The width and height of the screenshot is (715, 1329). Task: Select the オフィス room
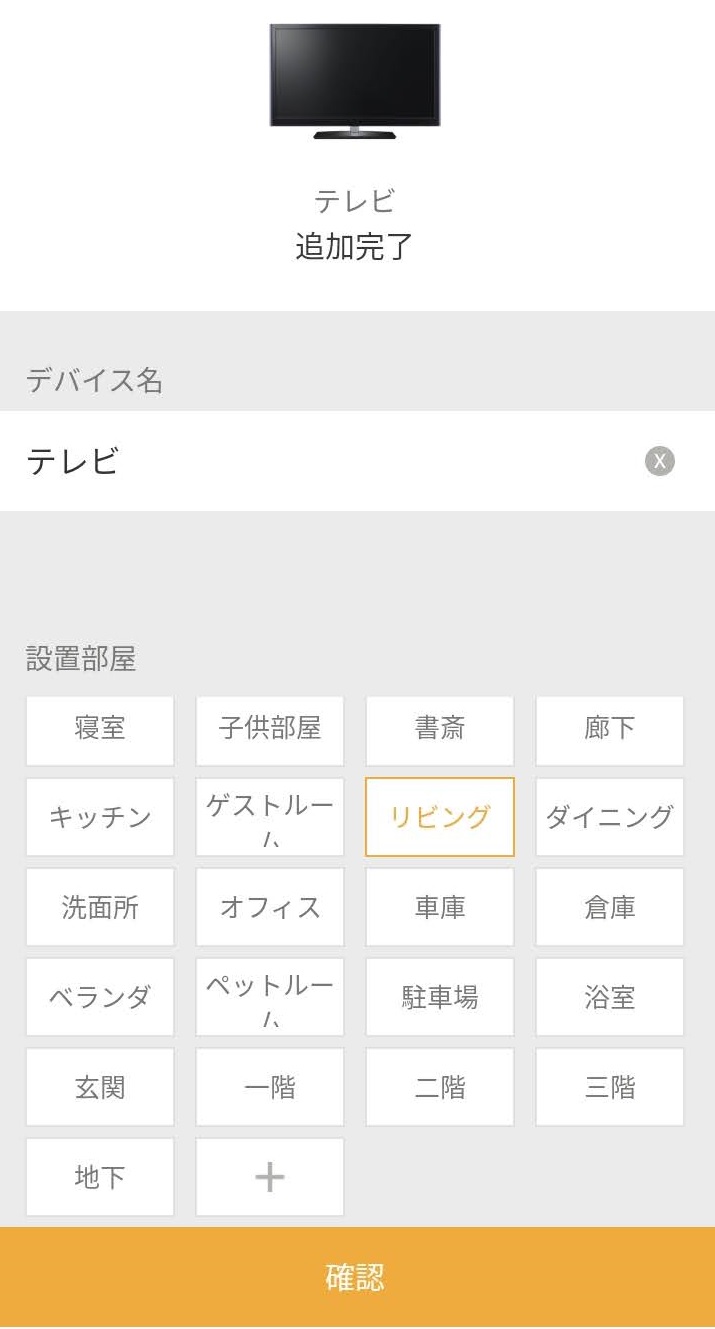(x=270, y=907)
